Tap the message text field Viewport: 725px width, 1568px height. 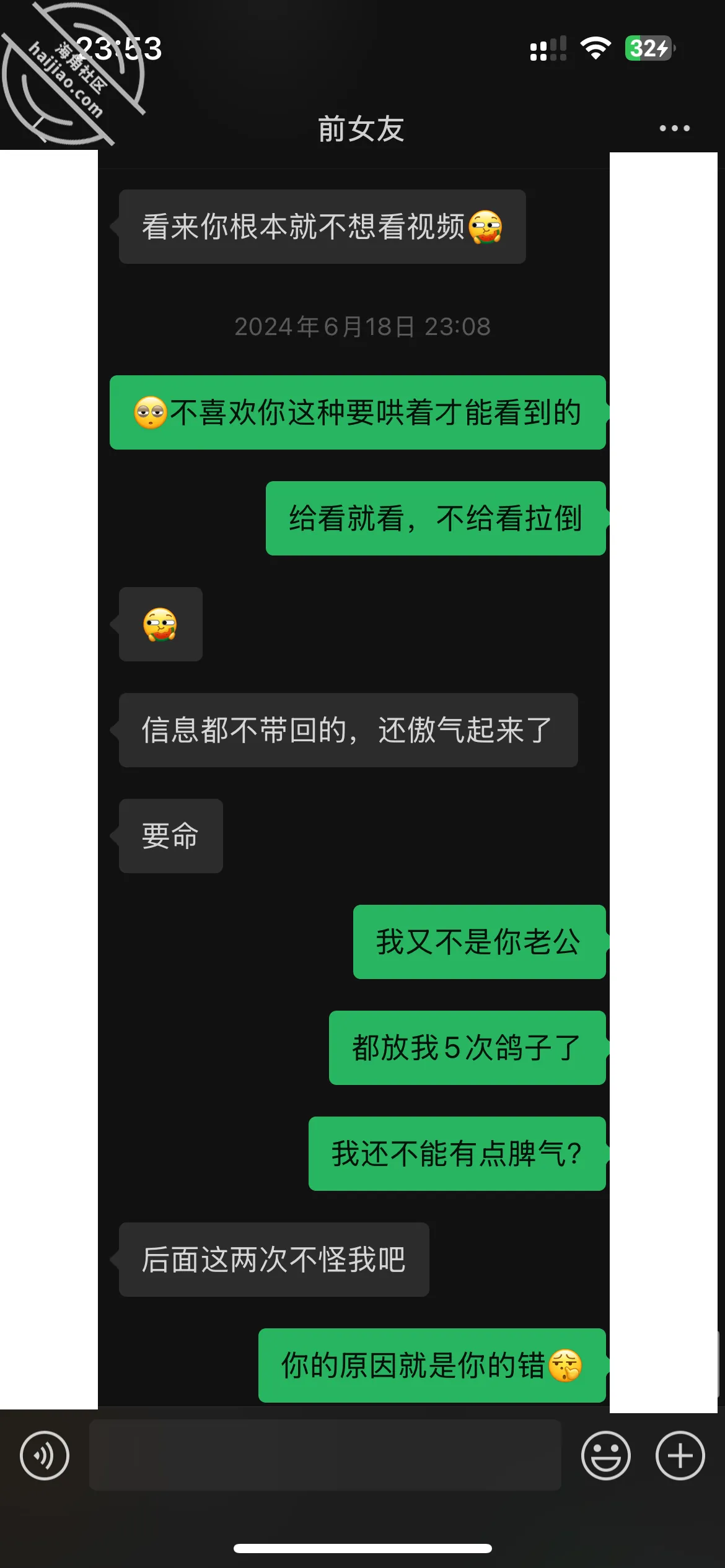(x=325, y=1455)
